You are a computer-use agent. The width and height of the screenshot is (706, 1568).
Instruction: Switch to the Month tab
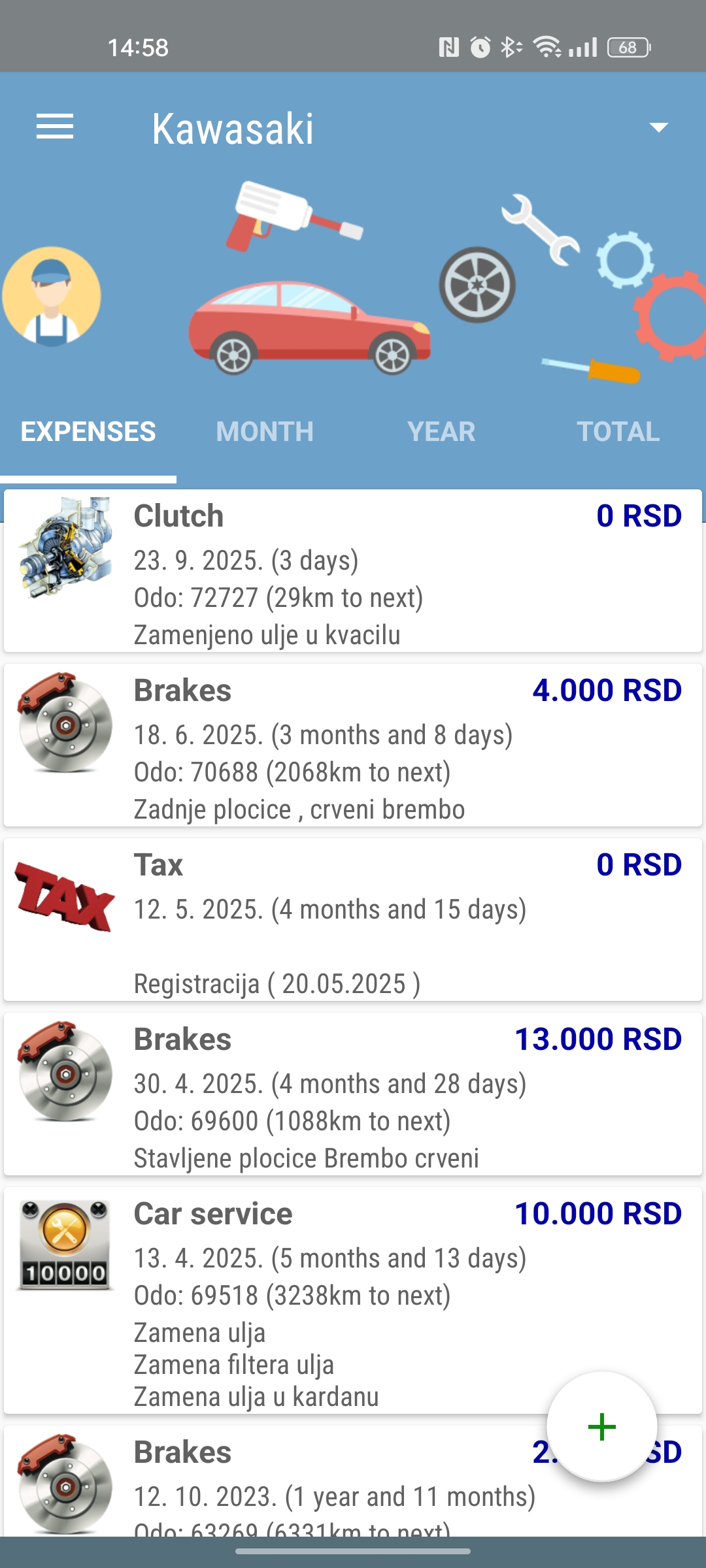pyautogui.click(x=265, y=432)
